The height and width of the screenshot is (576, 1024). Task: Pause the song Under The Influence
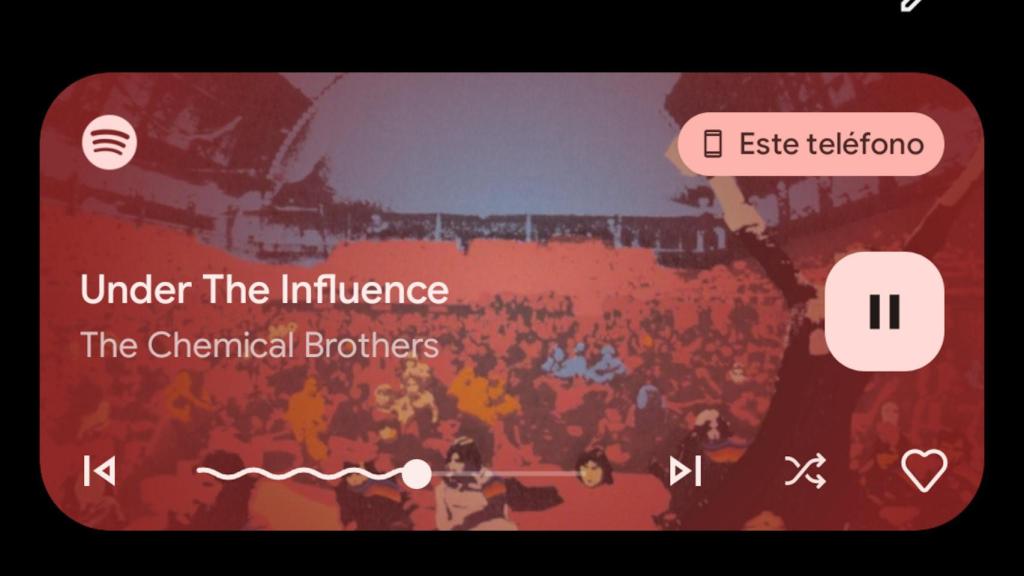tap(884, 311)
